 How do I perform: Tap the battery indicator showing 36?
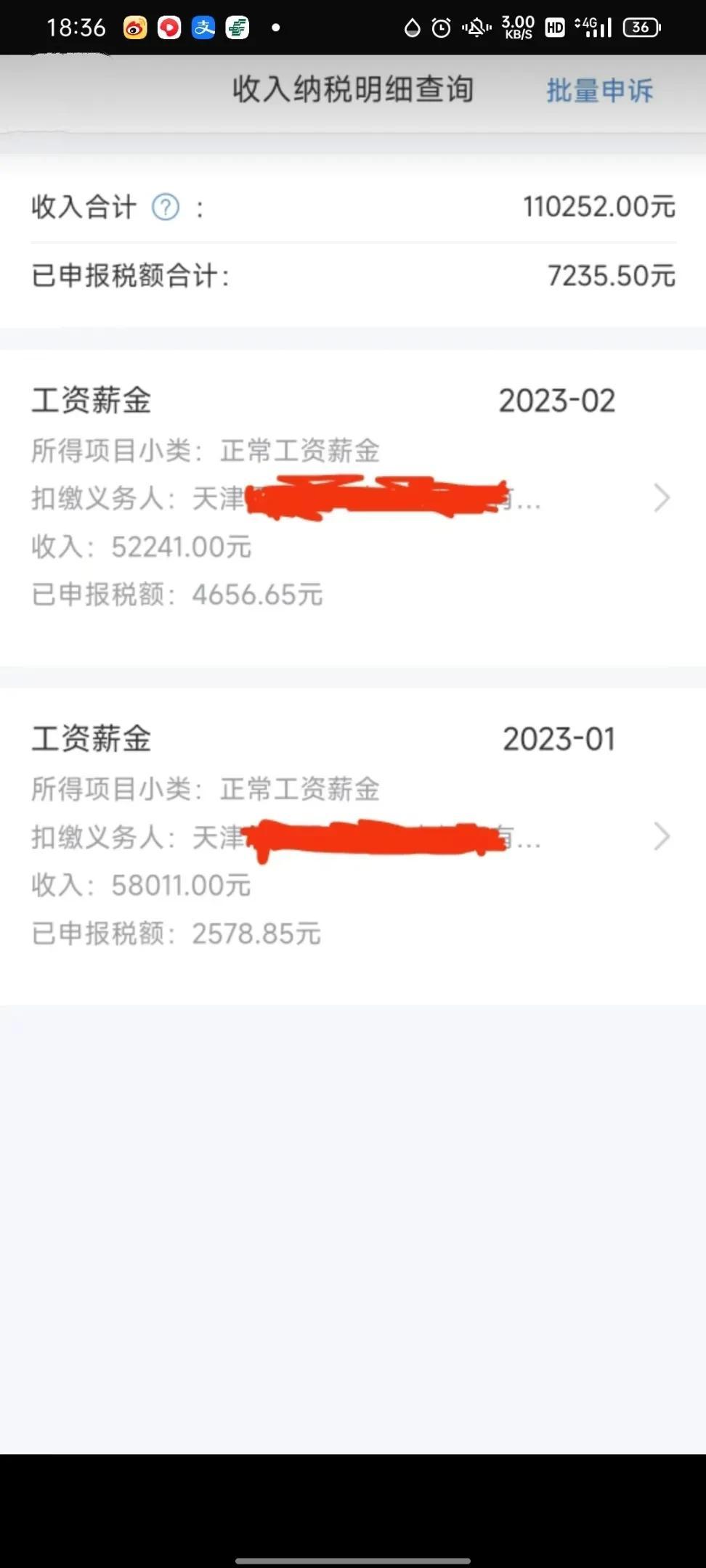coord(641,28)
